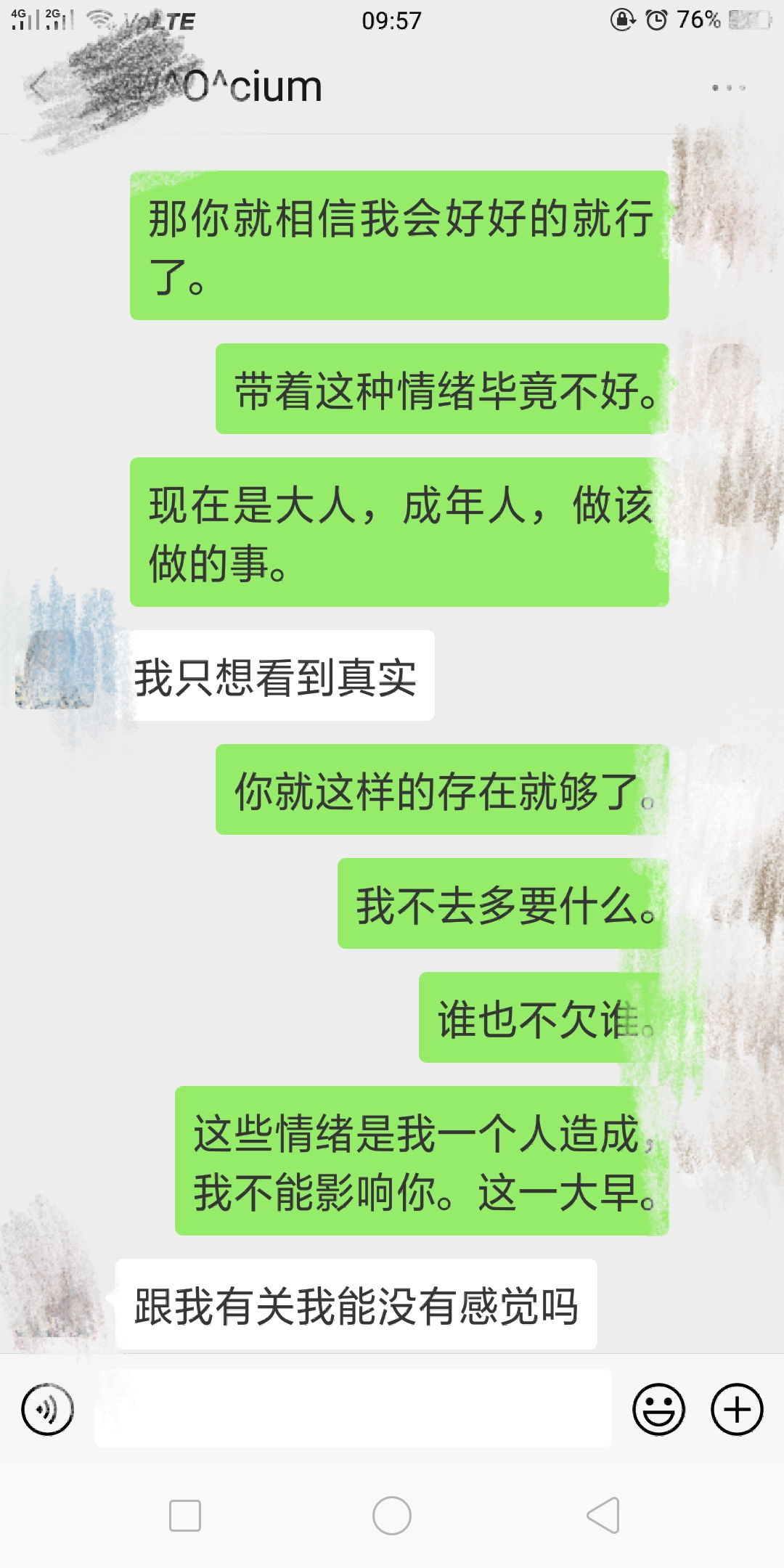Image resolution: width=784 pixels, height=1568 pixels.
Task: Open the chat overflow menu
Action: tap(729, 88)
